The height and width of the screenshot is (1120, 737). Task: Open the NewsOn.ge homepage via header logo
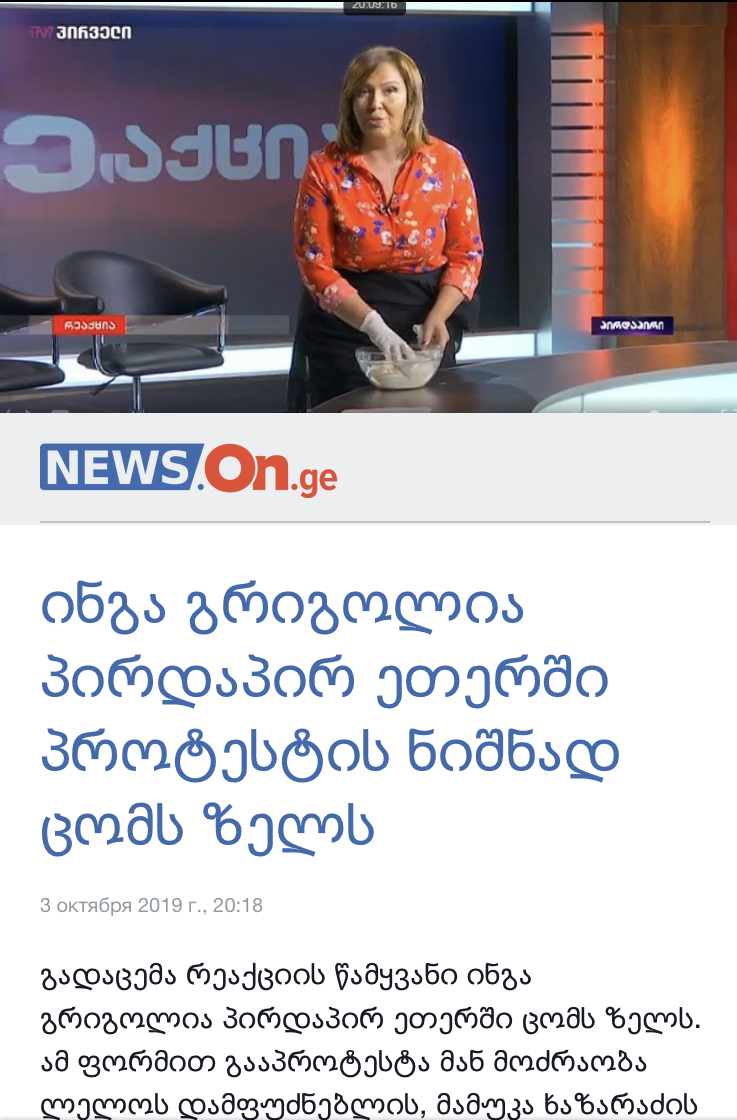pyautogui.click(x=188, y=469)
